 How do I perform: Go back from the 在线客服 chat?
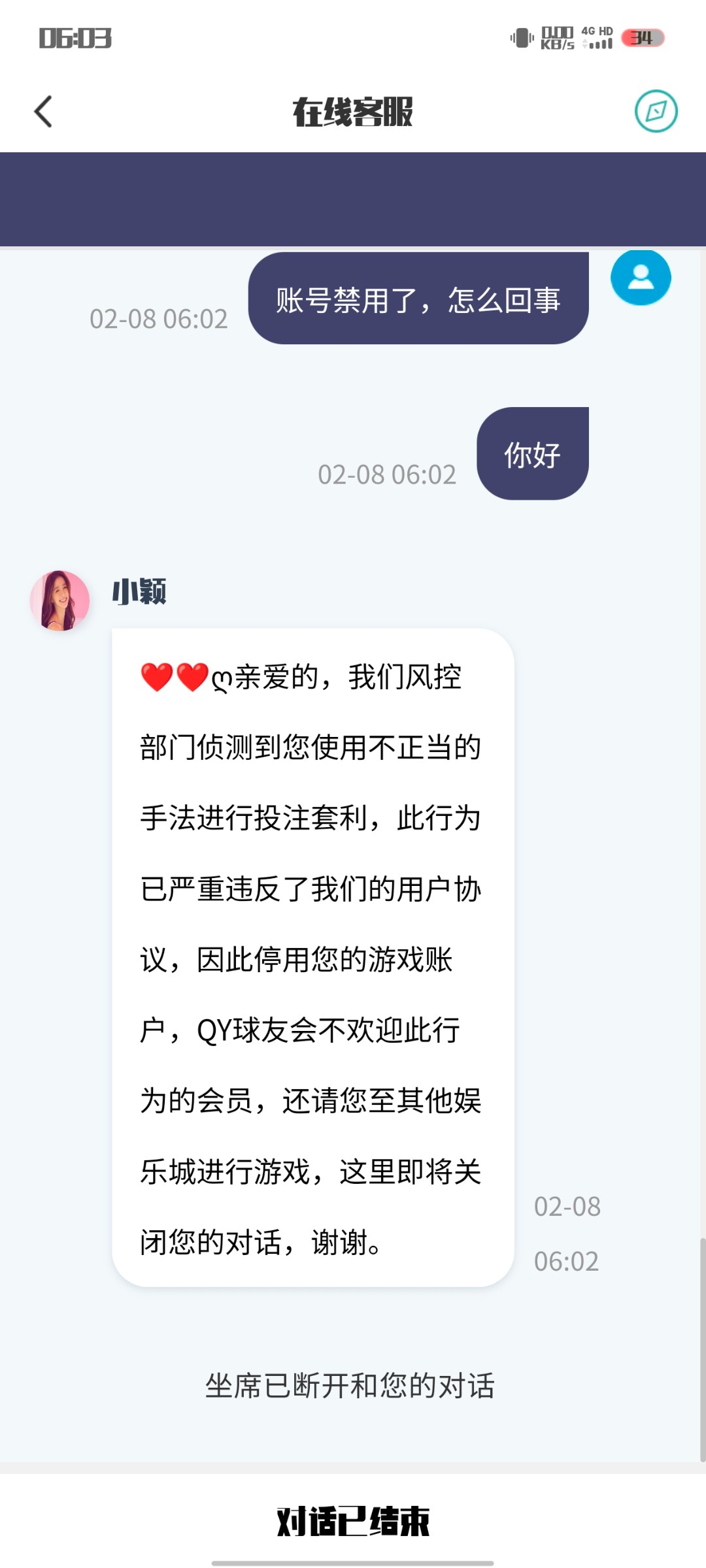point(43,112)
